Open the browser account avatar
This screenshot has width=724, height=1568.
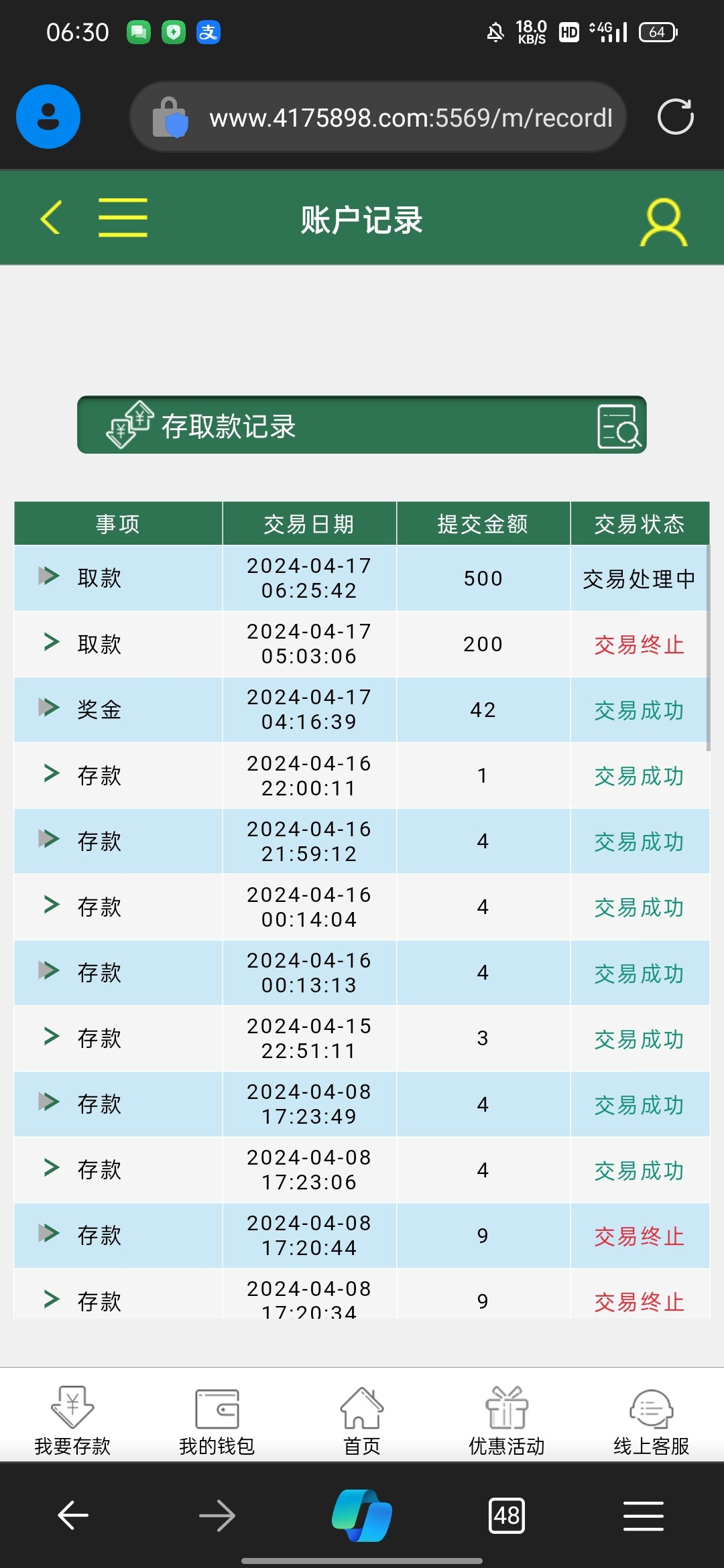(x=48, y=117)
